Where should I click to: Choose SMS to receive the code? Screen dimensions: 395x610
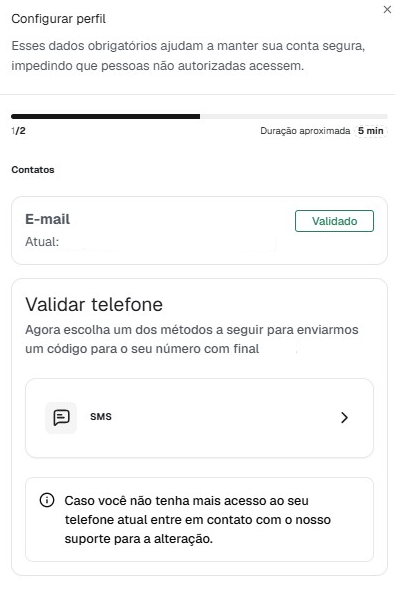point(199,418)
